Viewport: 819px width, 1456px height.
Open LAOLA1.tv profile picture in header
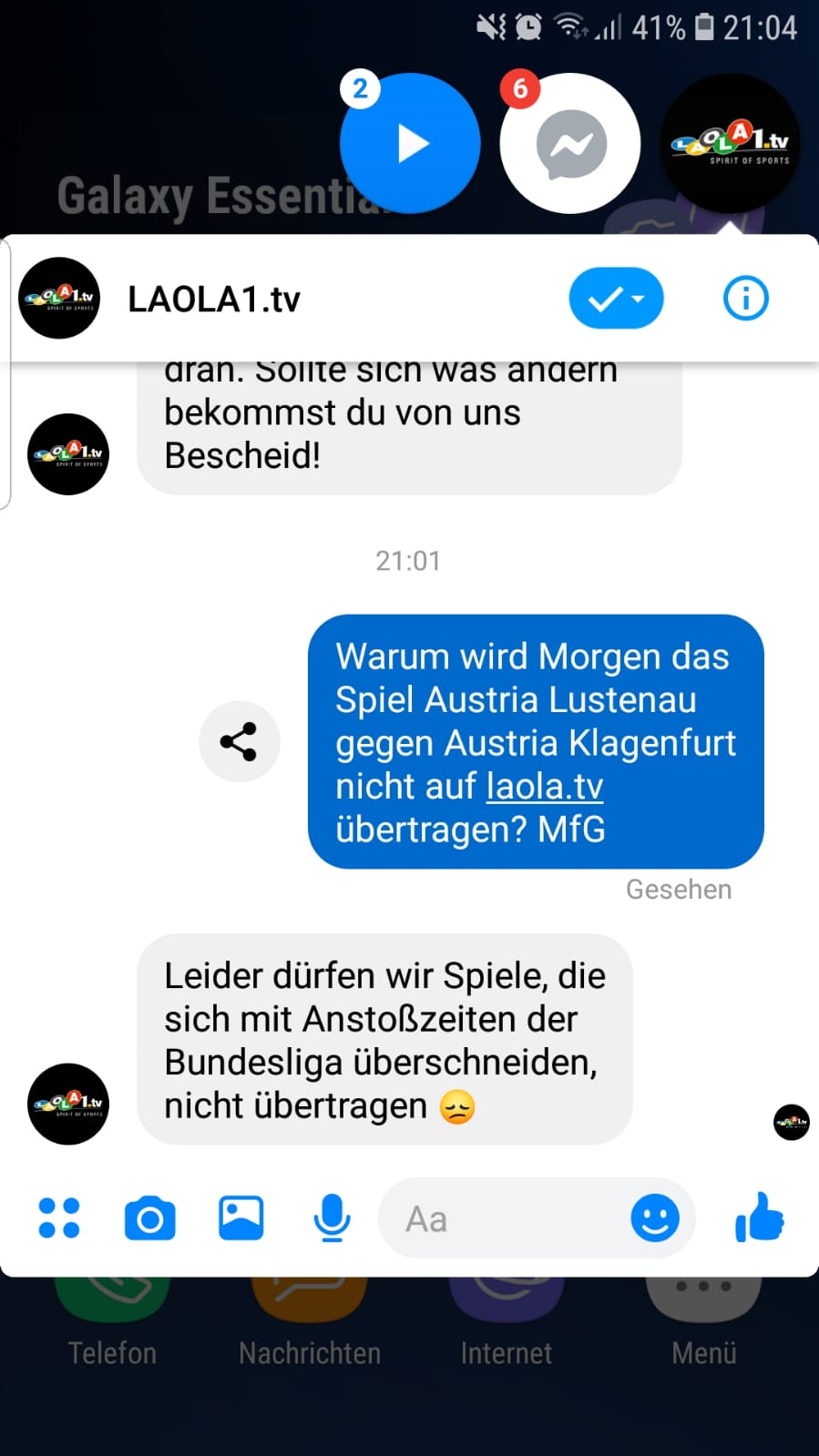[x=59, y=299]
